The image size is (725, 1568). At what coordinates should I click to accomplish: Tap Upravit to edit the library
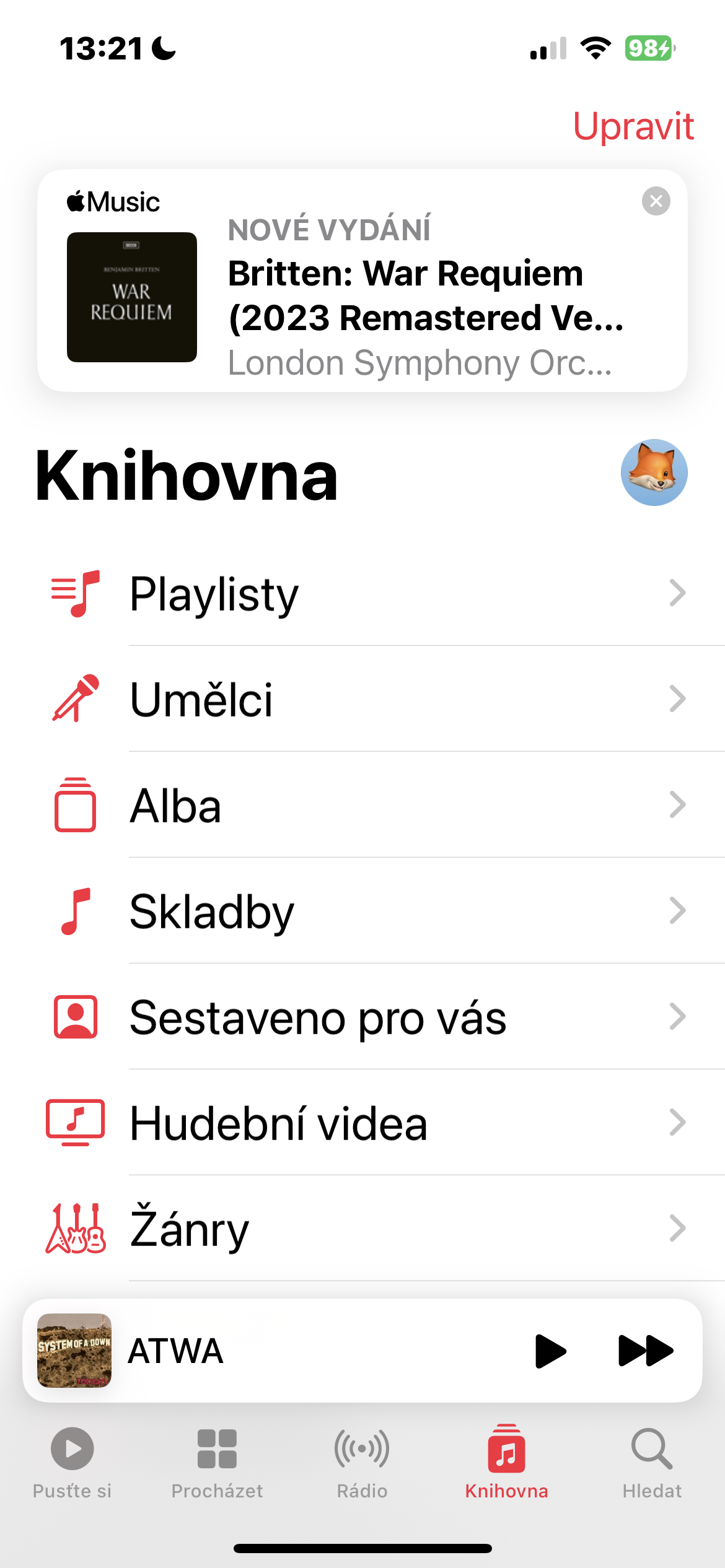click(x=633, y=126)
